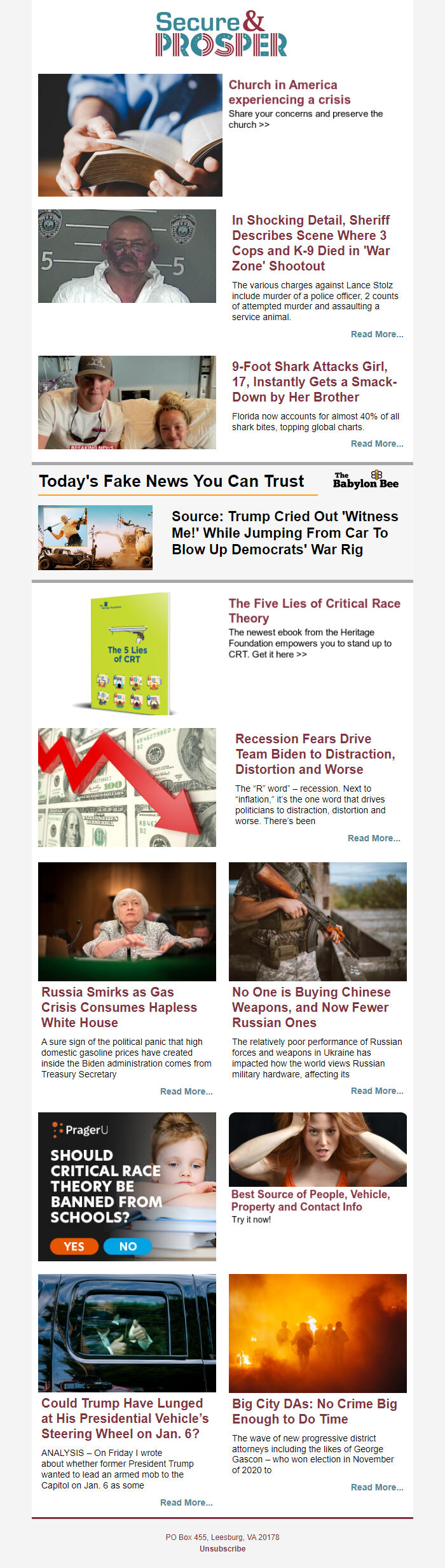Read more on the Recession Fears article
This screenshot has height=1568, width=445.
pyautogui.click(x=373, y=838)
